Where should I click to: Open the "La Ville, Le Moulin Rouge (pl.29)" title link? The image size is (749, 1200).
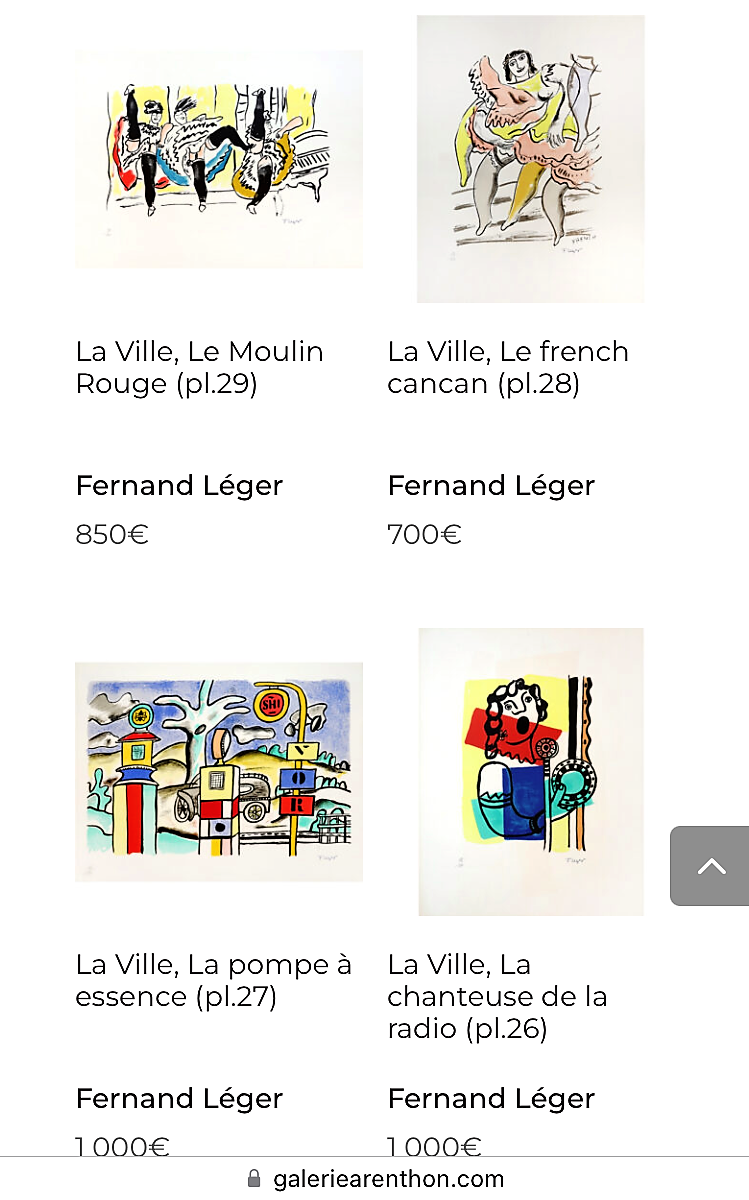coord(200,367)
